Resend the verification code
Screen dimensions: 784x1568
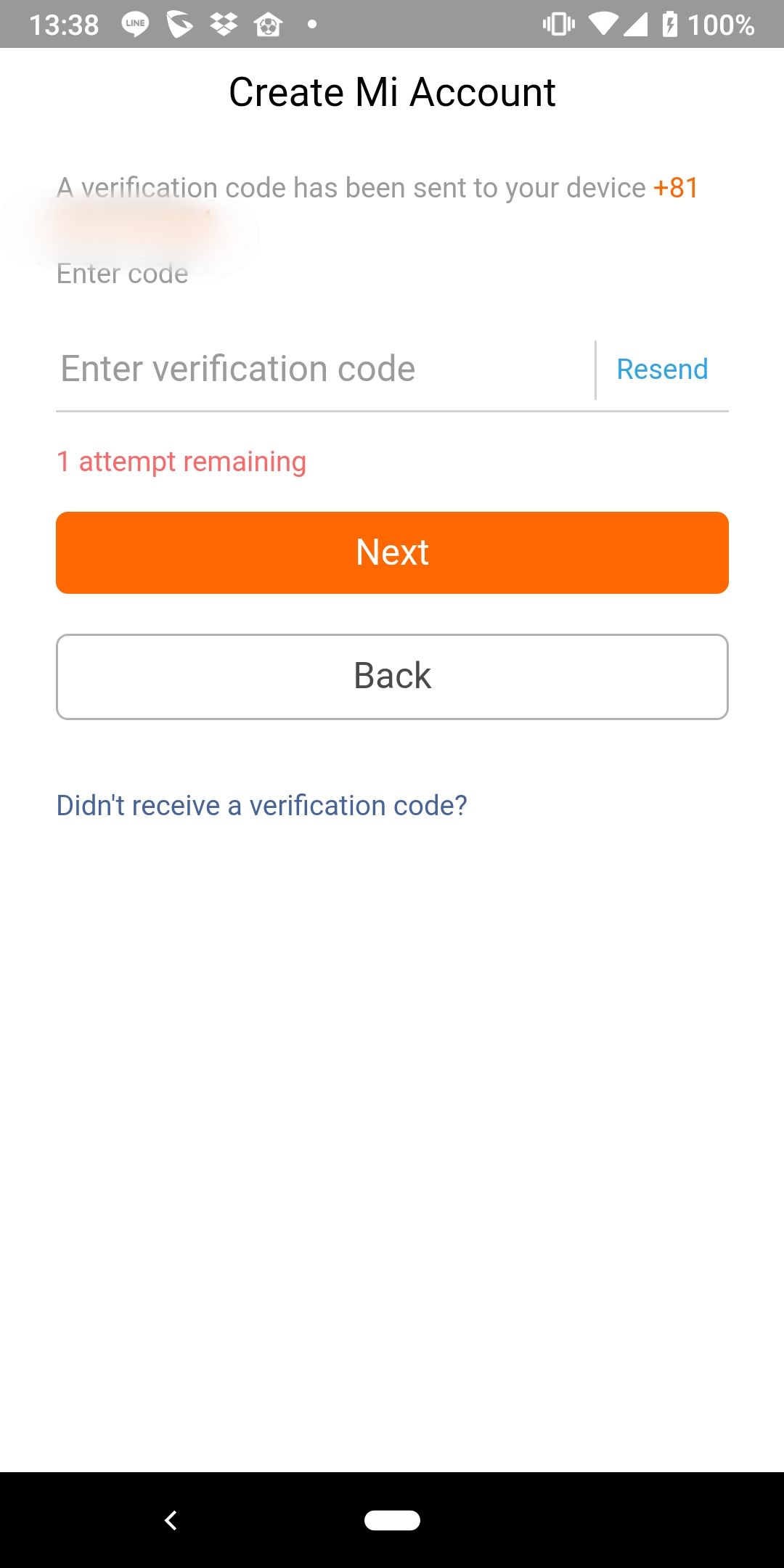coord(662,369)
